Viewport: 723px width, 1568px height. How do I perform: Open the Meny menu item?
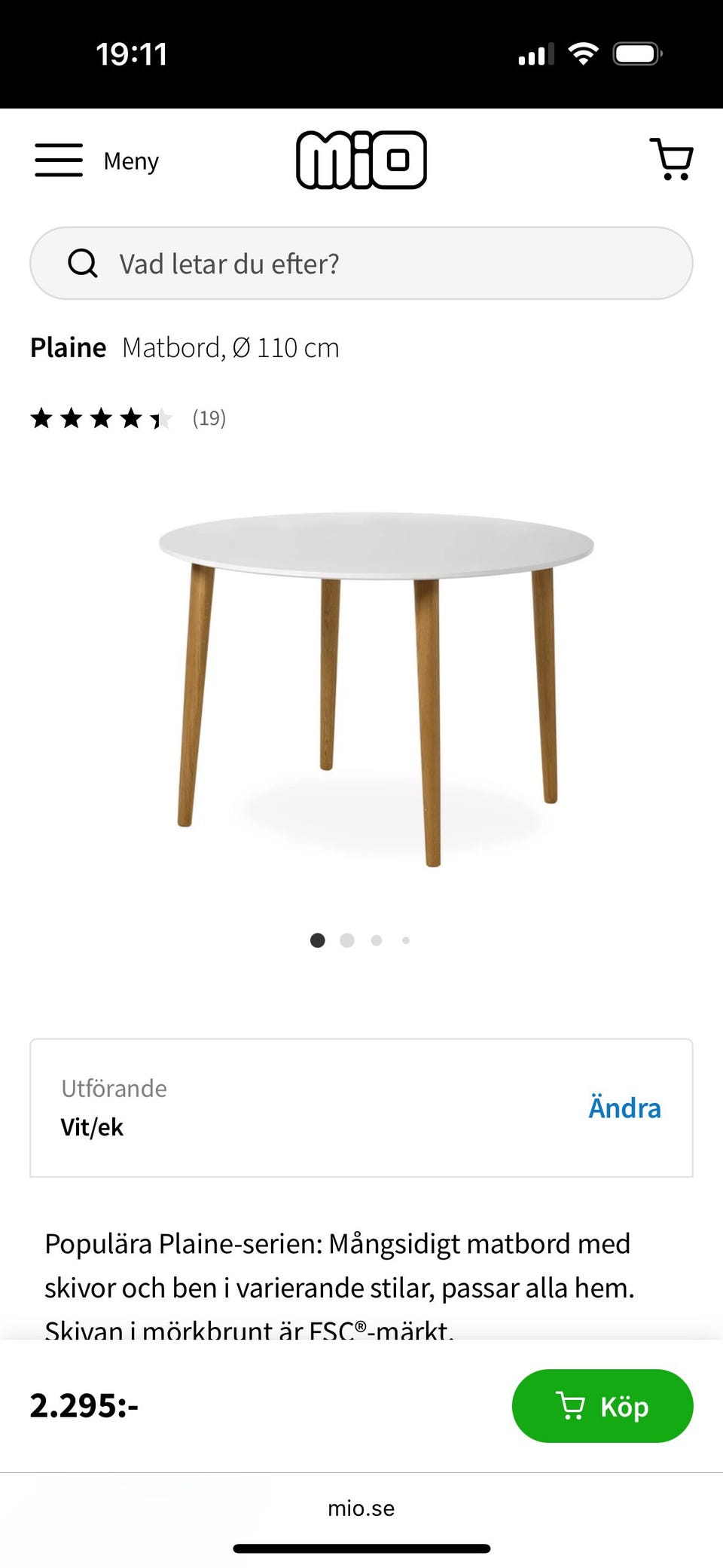(130, 160)
